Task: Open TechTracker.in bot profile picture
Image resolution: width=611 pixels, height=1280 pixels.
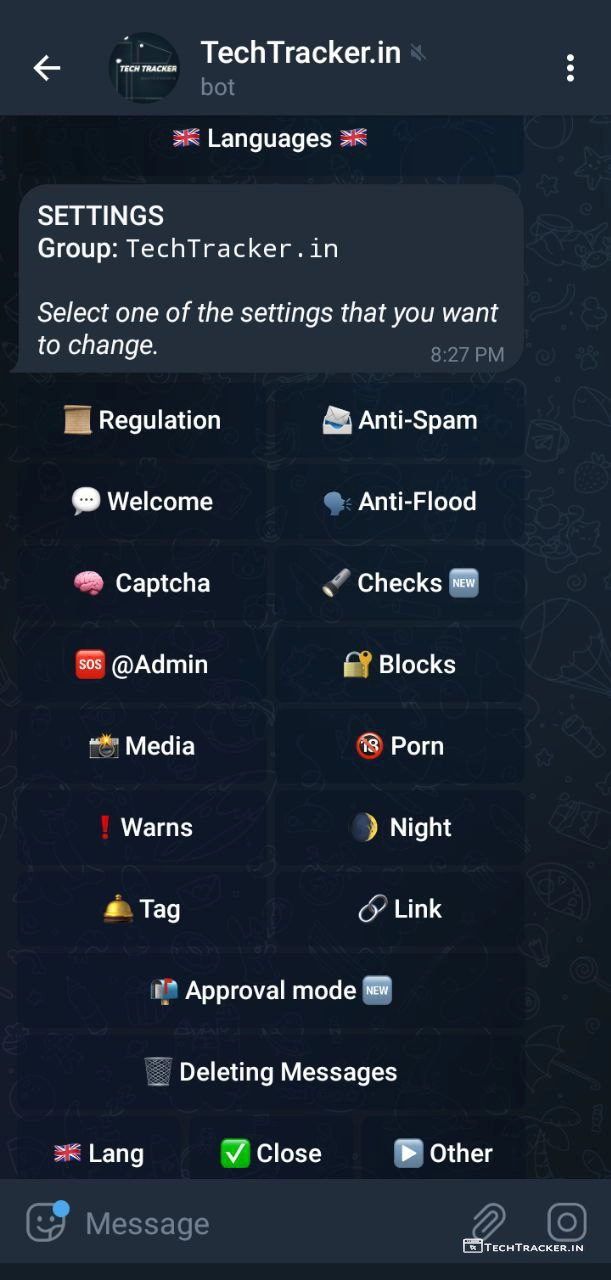Action: [144, 68]
